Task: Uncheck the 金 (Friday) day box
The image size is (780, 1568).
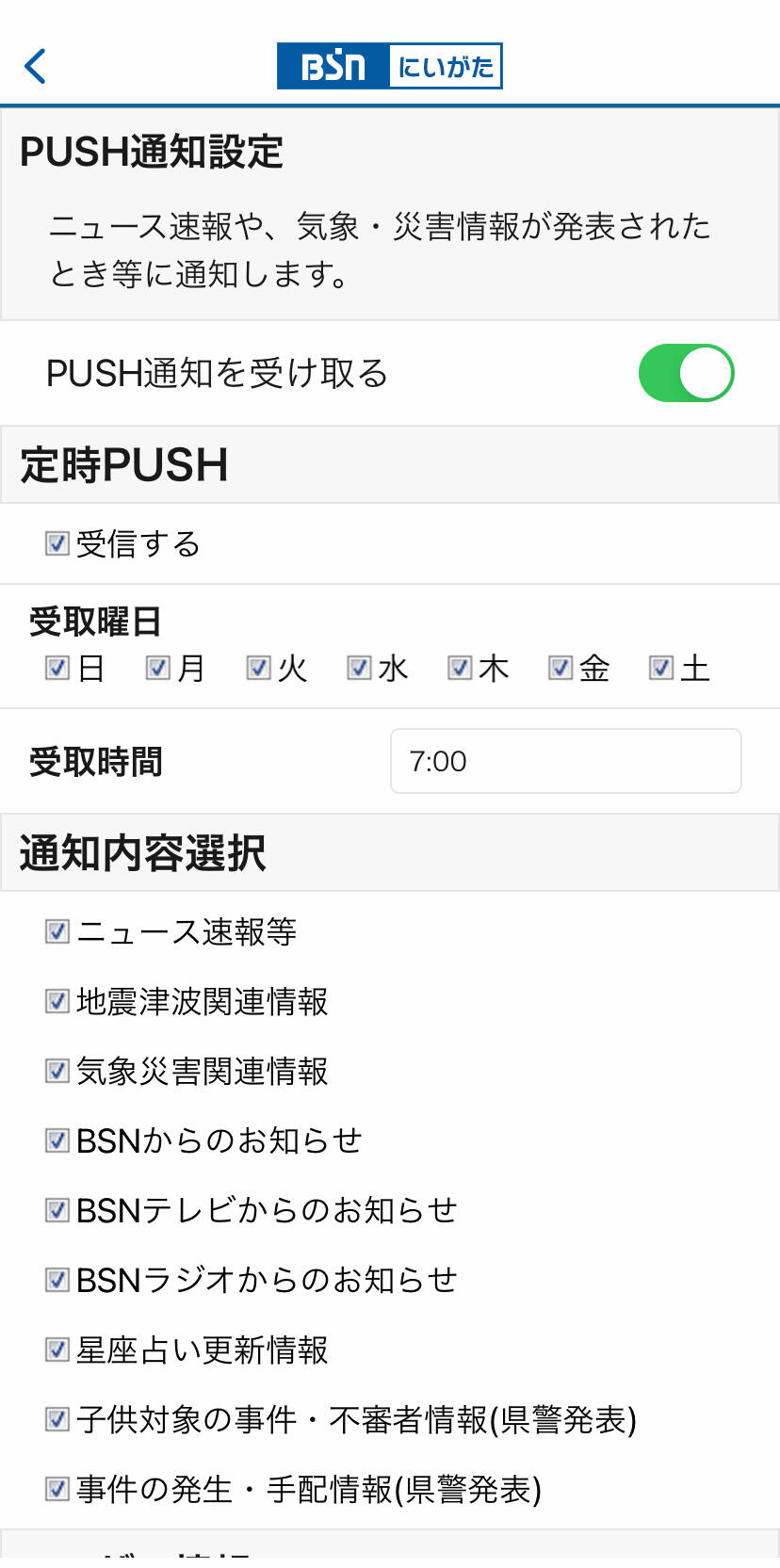Action: click(x=561, y=668)
